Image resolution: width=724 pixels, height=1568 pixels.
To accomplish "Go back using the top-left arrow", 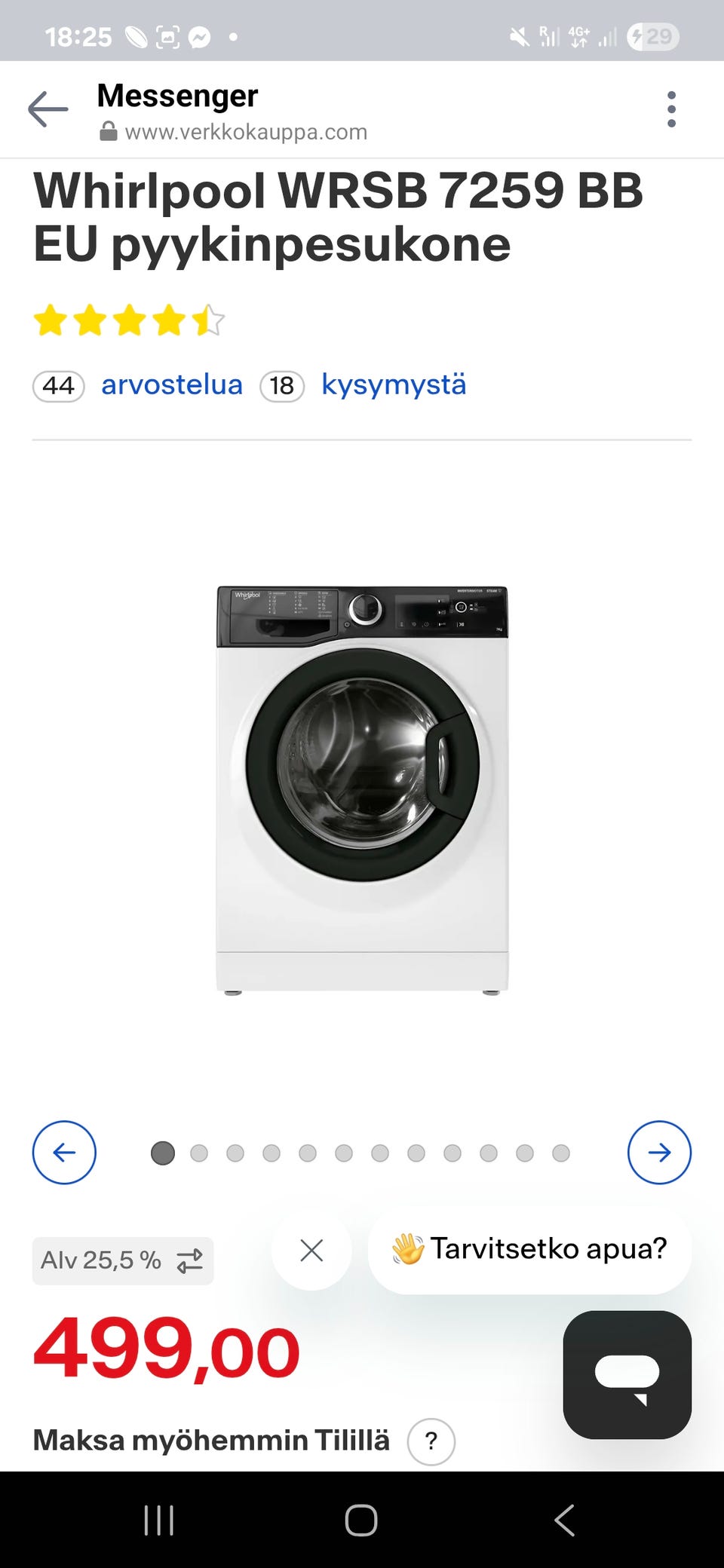I will pyautogui.click(x=48, y=110).
